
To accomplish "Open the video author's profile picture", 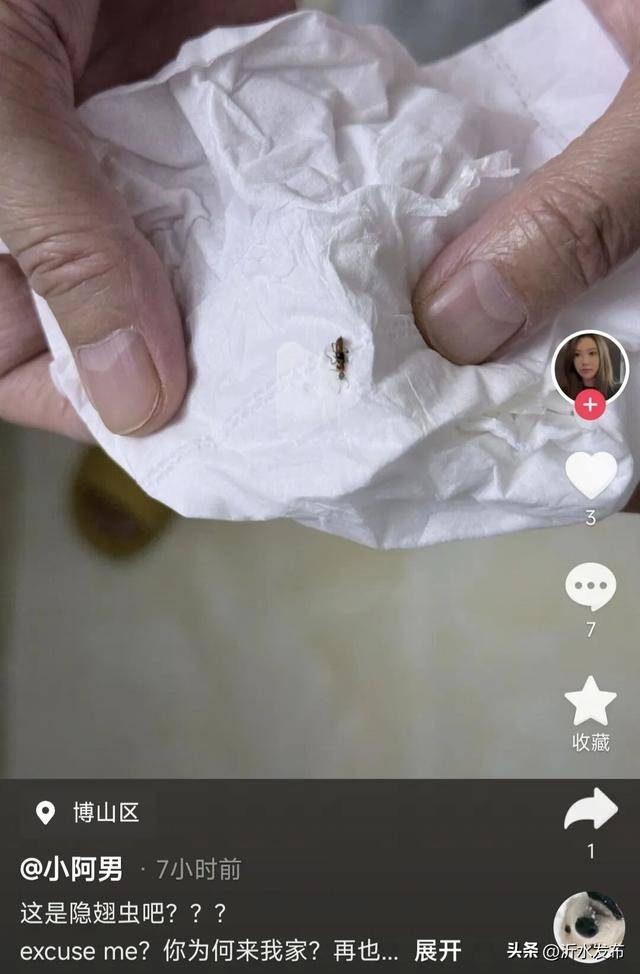I will pyautogui.click(x=590, y=366).
